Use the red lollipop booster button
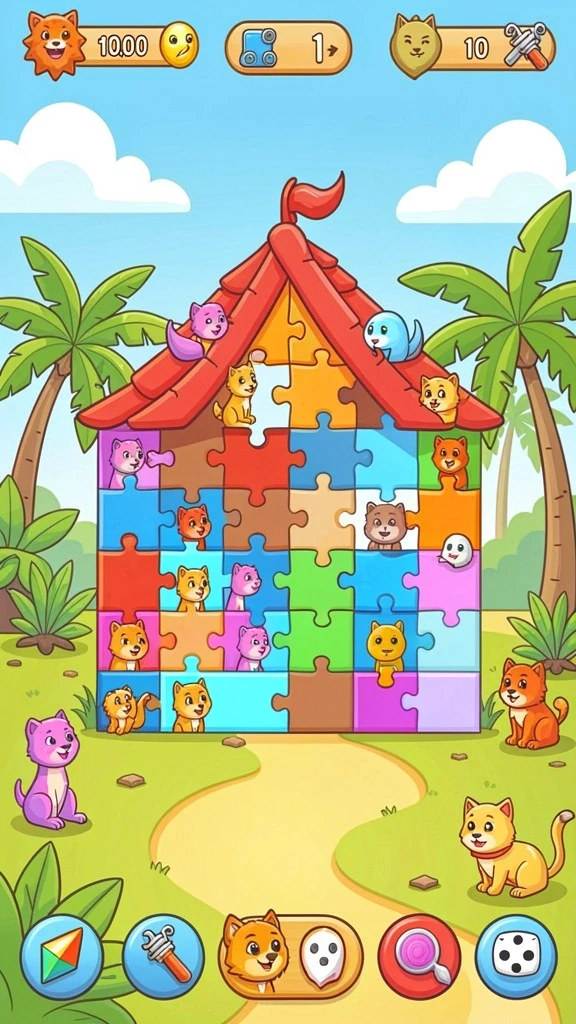Image resolution: width=576 pixels, height=1024 pixels. [419, 956]
